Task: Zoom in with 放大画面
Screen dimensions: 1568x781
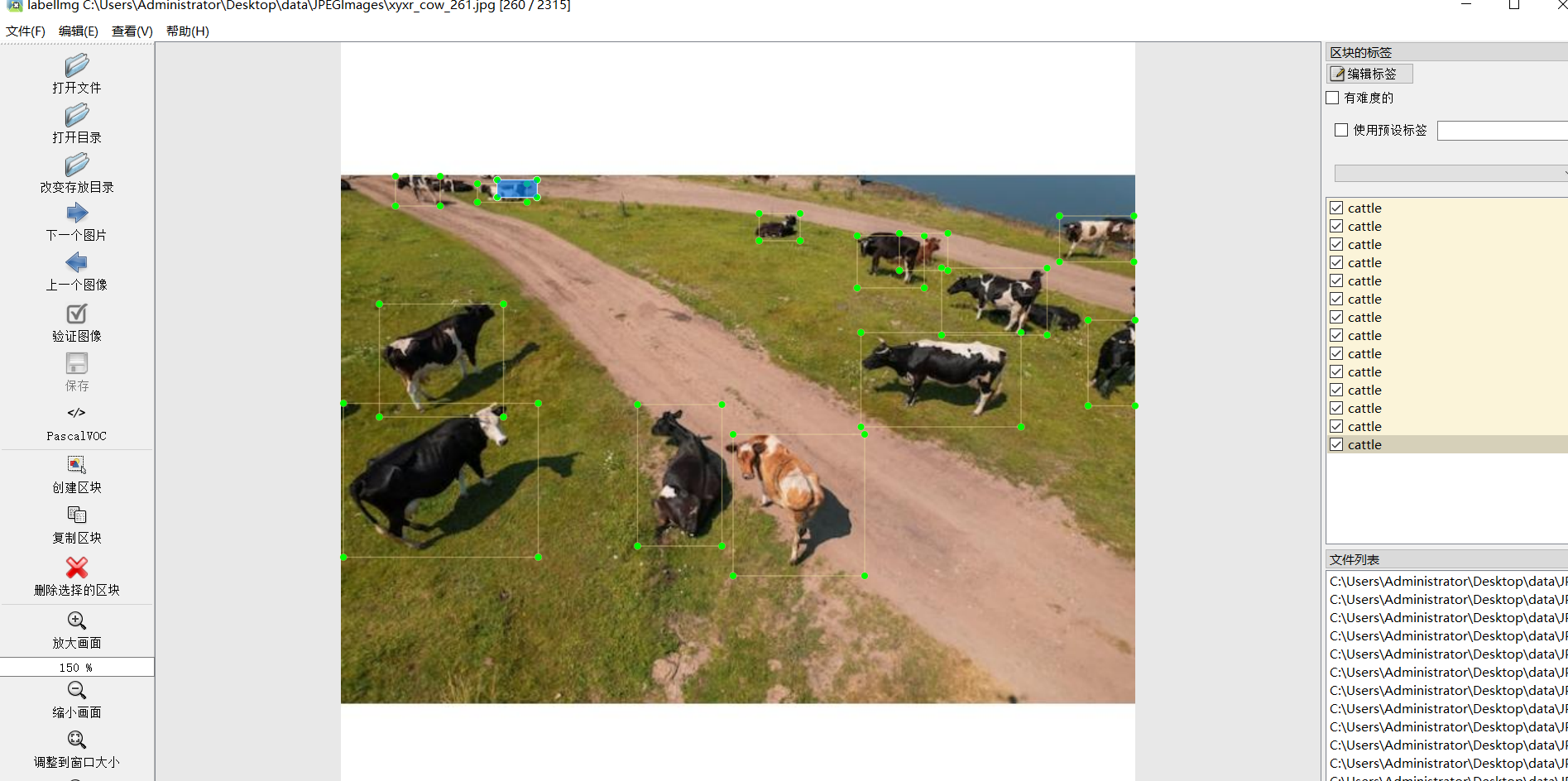Action: pyautogui.click(x=76, y=629)
